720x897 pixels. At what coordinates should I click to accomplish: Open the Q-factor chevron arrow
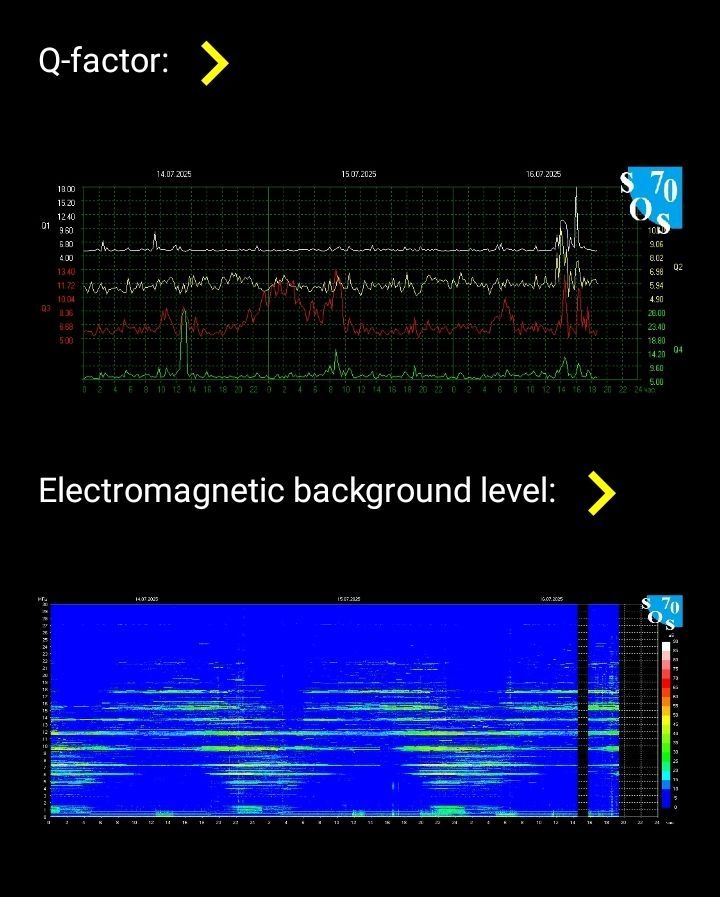pos(215,63)
